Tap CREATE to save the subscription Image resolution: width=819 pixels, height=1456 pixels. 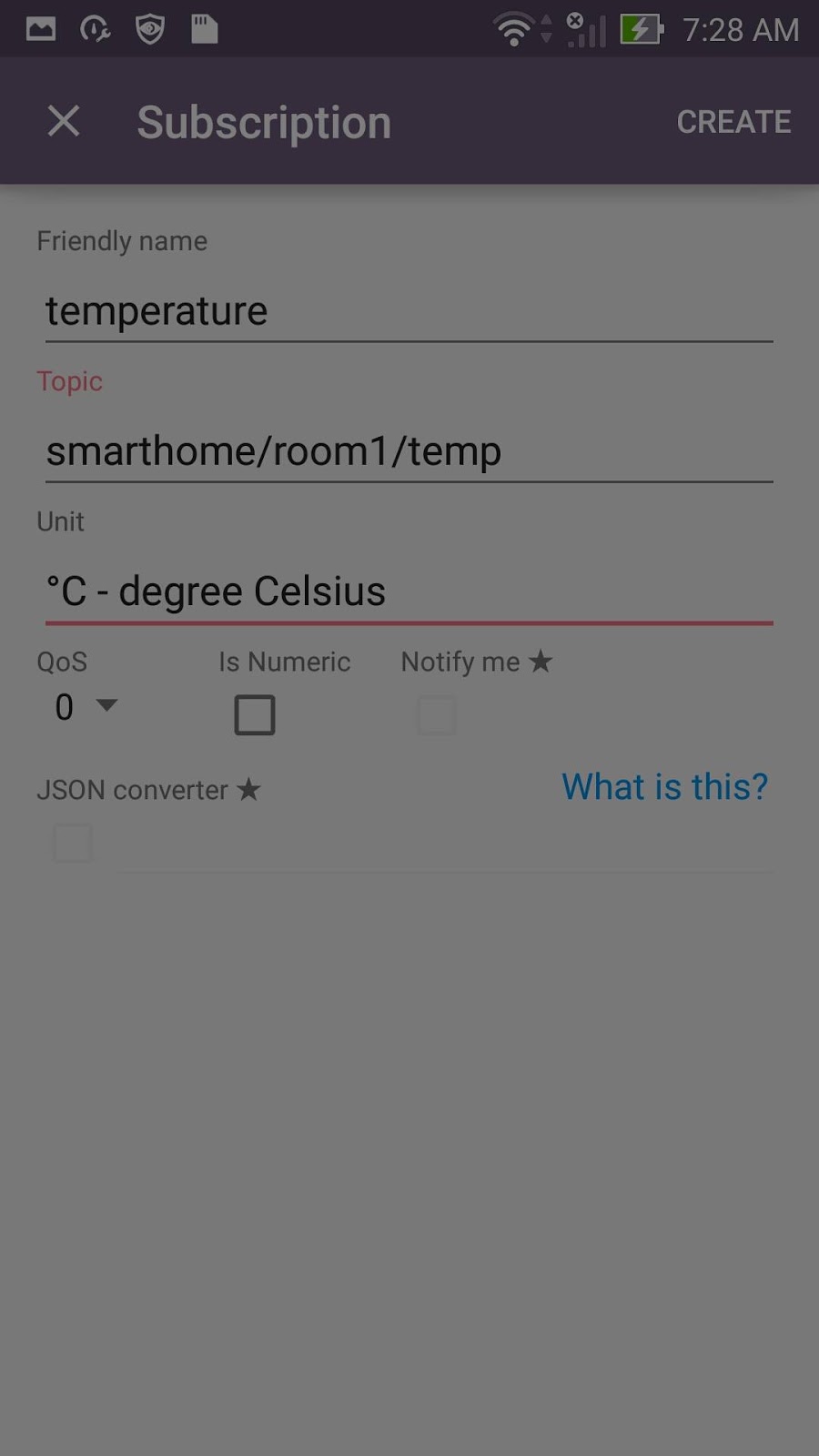point(733,122)
